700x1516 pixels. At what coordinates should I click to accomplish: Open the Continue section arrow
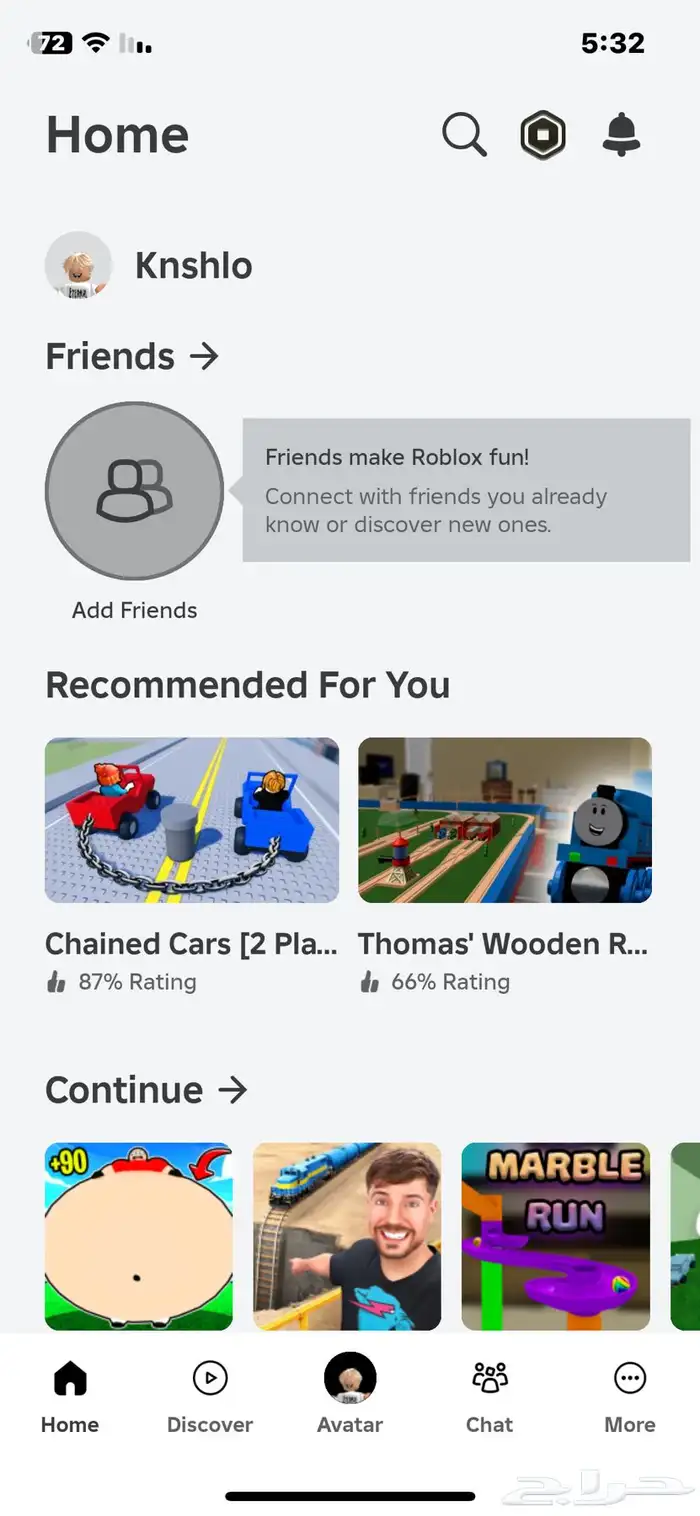(x=232, y=1089)
